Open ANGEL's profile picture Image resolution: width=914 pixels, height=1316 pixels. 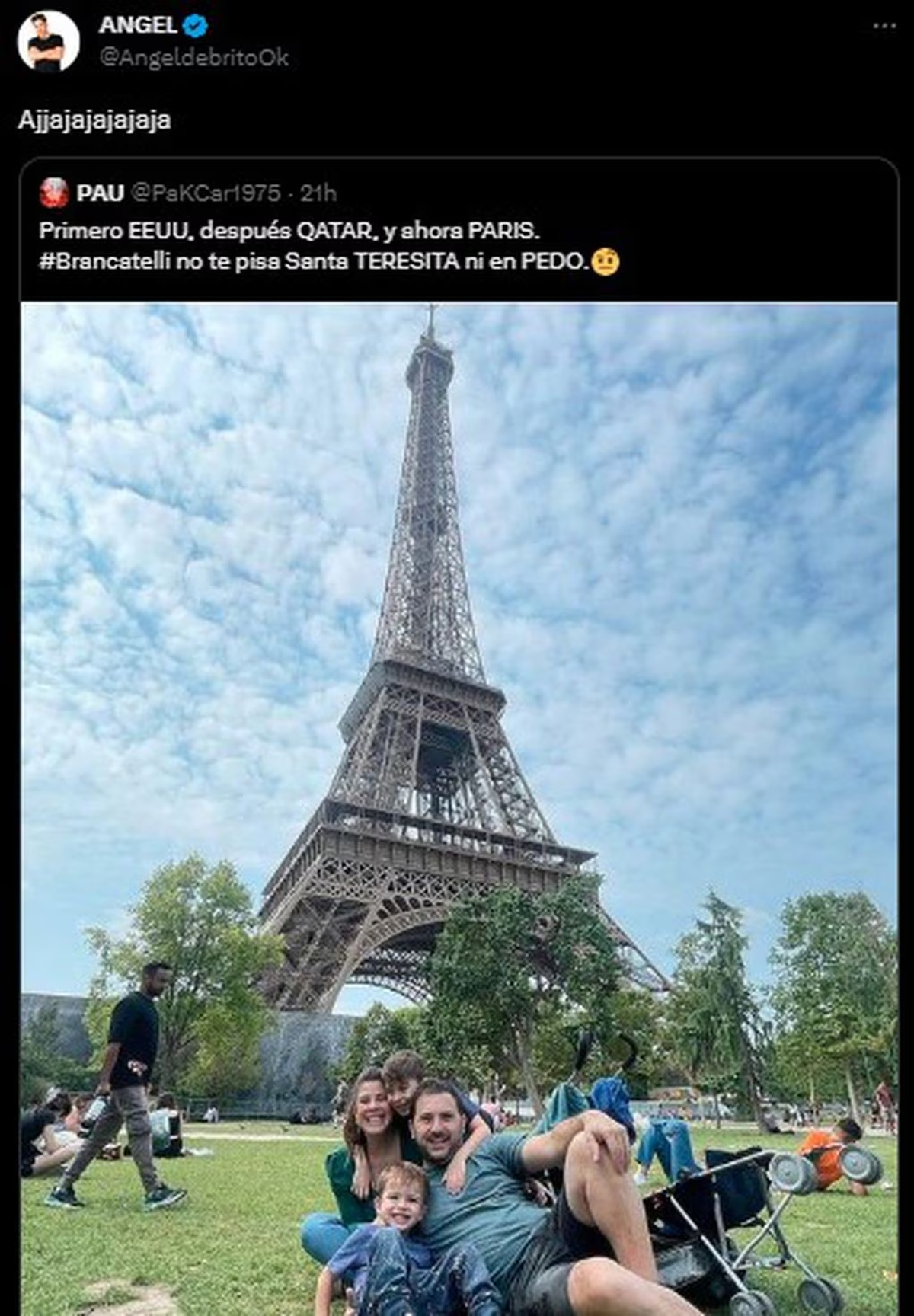(49, 42)
